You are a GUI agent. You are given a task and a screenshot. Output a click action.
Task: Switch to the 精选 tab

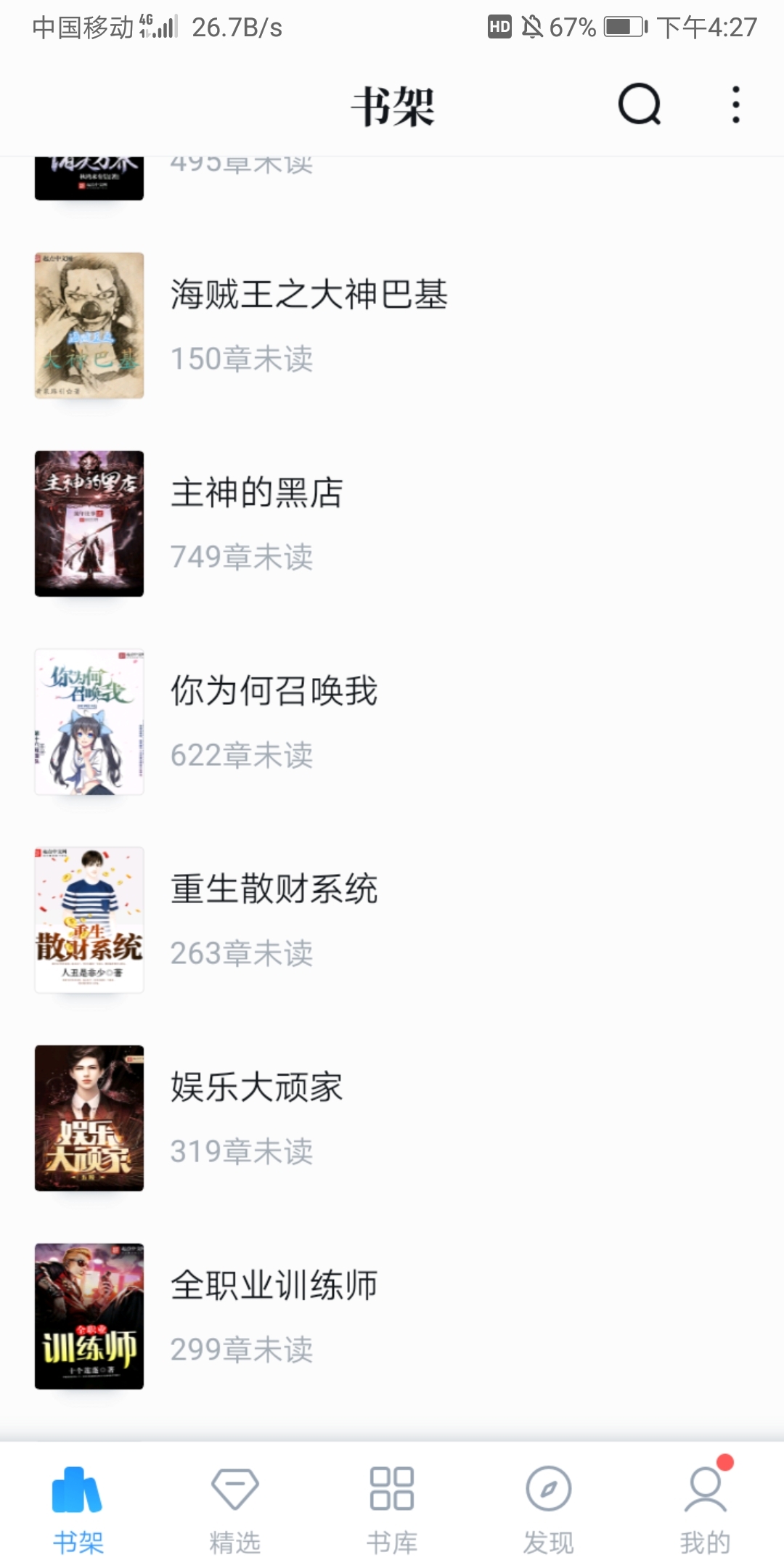234,1510
